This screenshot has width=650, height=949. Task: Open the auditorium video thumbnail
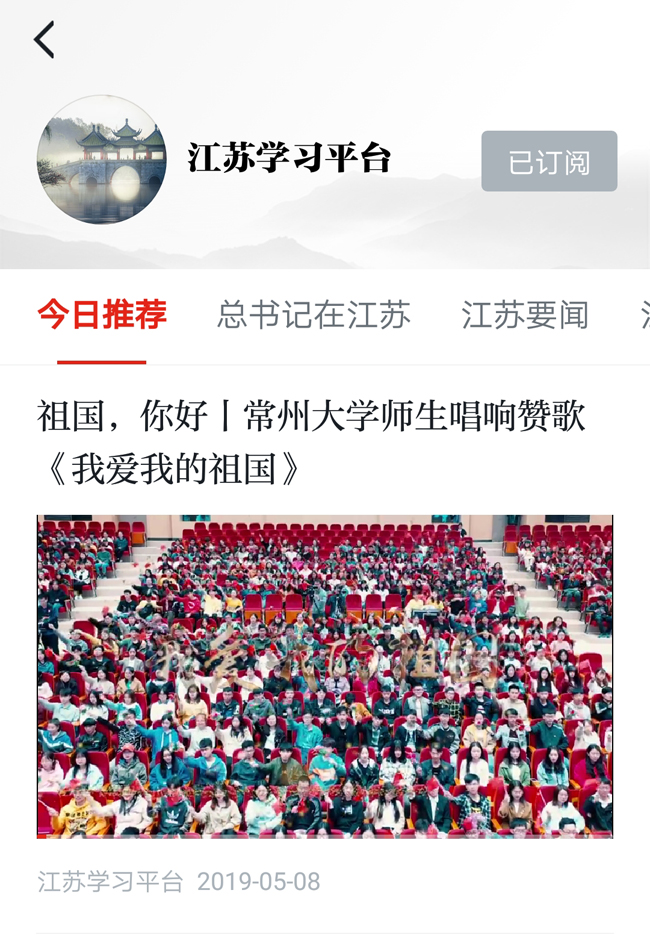click(x=325, y=676)
